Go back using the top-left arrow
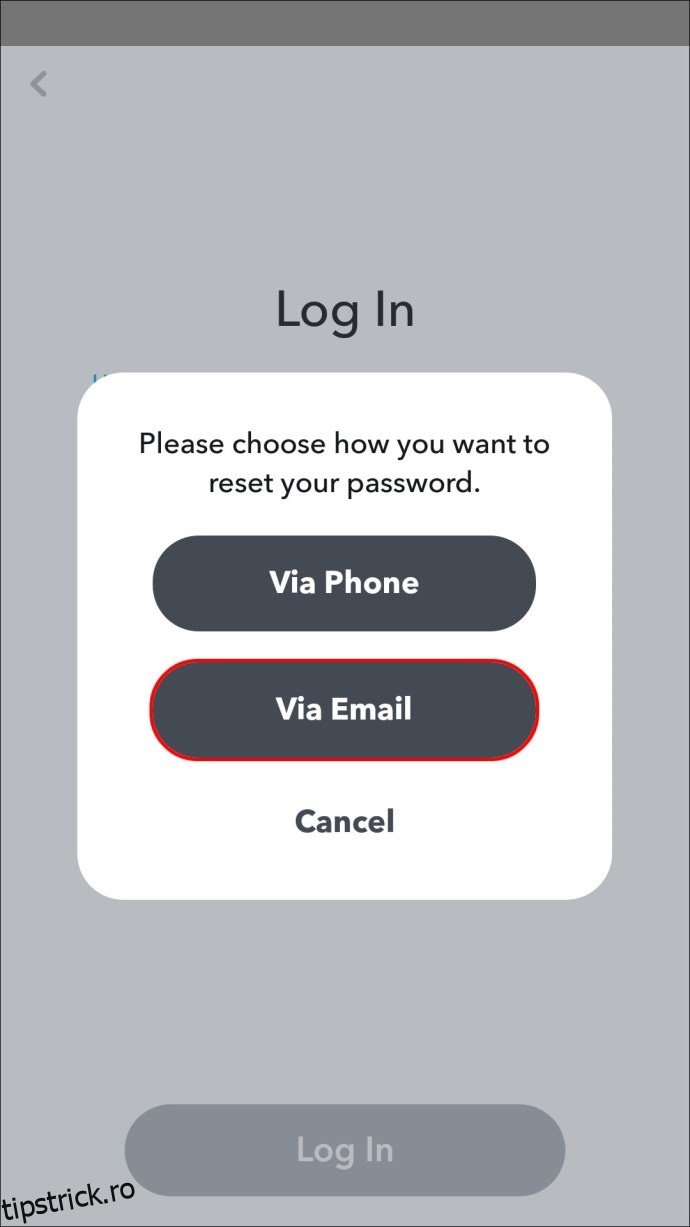This screenshot has height=1227, width=690. pos(39,84)
